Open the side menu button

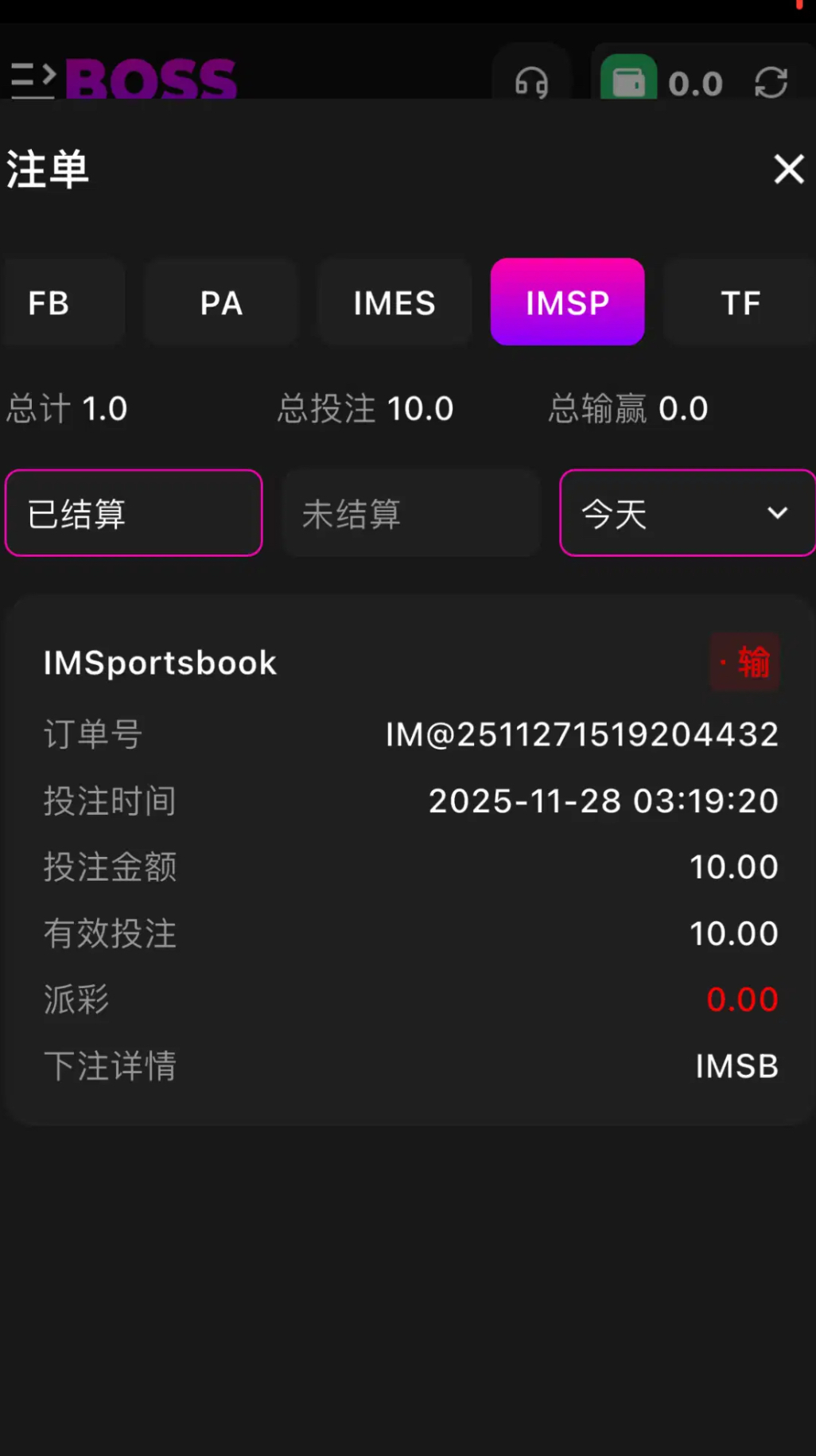click(33, 81)
